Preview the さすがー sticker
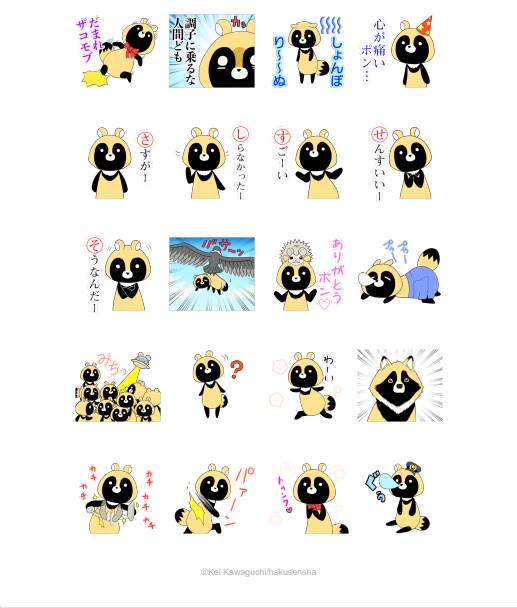 coord(118,163)
